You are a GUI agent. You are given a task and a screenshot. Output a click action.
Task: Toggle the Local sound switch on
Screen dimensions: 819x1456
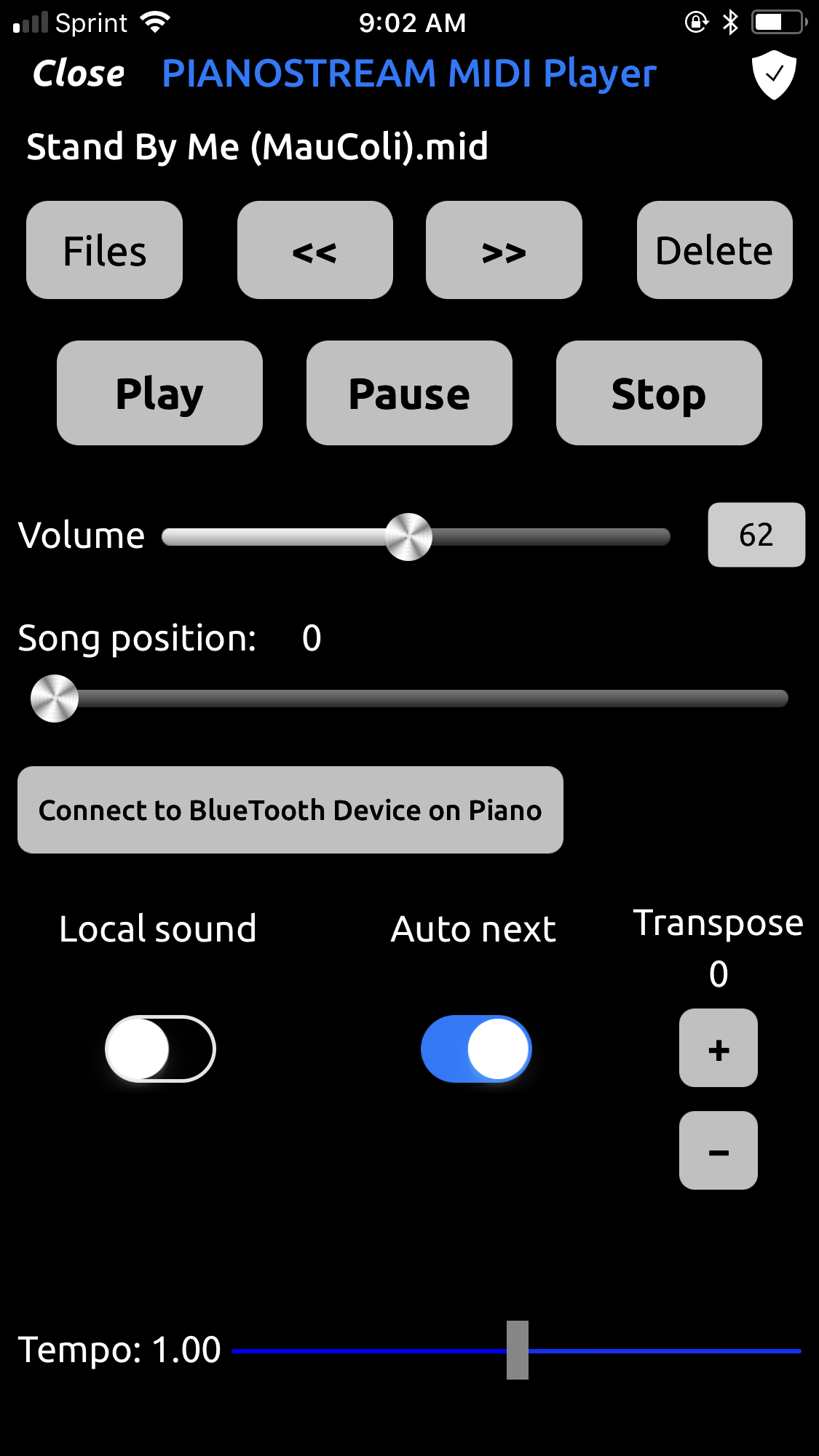coord(158,1048)
